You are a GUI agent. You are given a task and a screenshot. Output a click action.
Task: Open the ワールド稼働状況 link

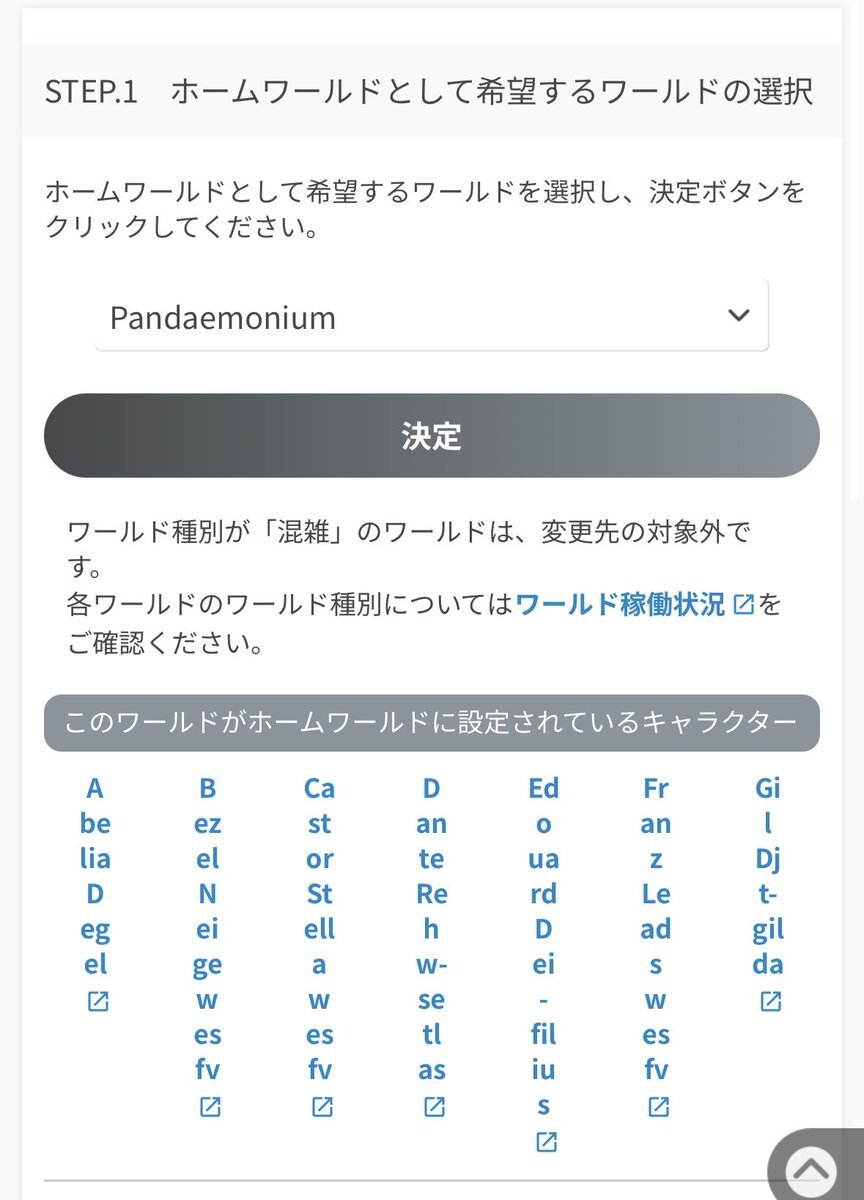click(x=635, y=604)
